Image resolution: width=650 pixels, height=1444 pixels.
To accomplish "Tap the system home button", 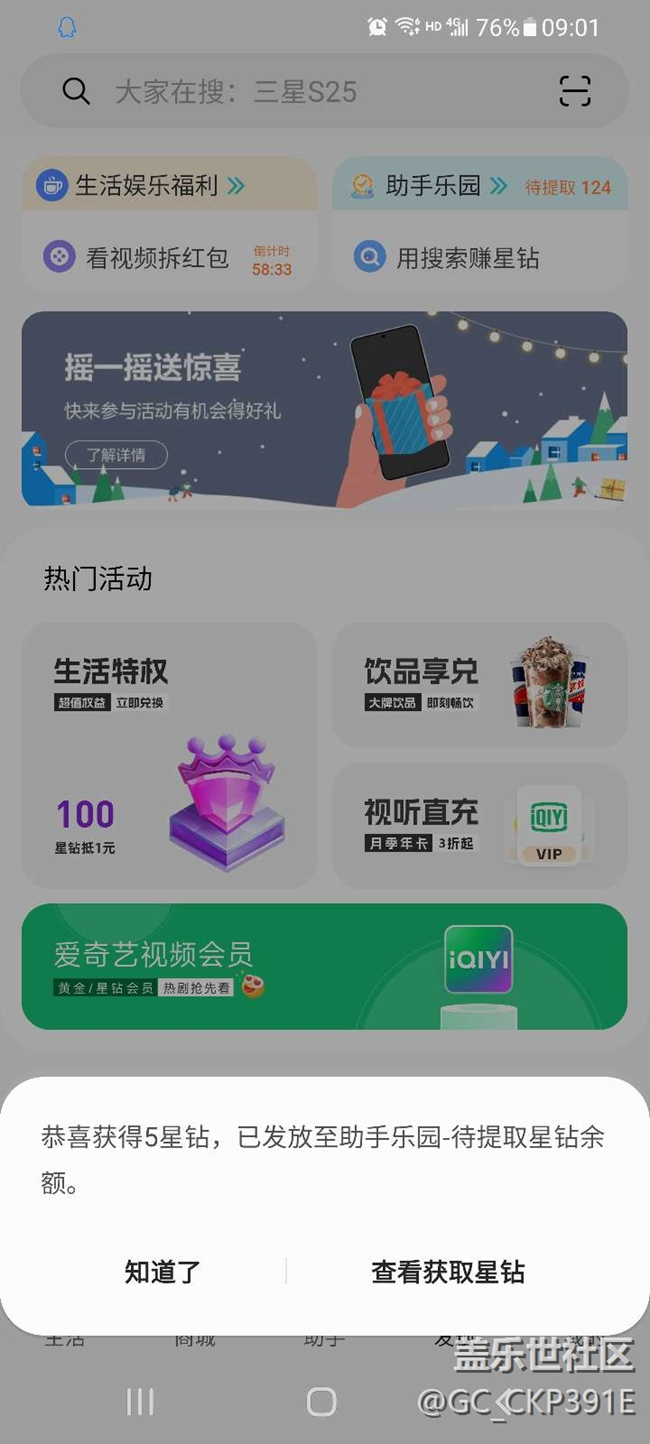I will click(x=321, y=1401).
